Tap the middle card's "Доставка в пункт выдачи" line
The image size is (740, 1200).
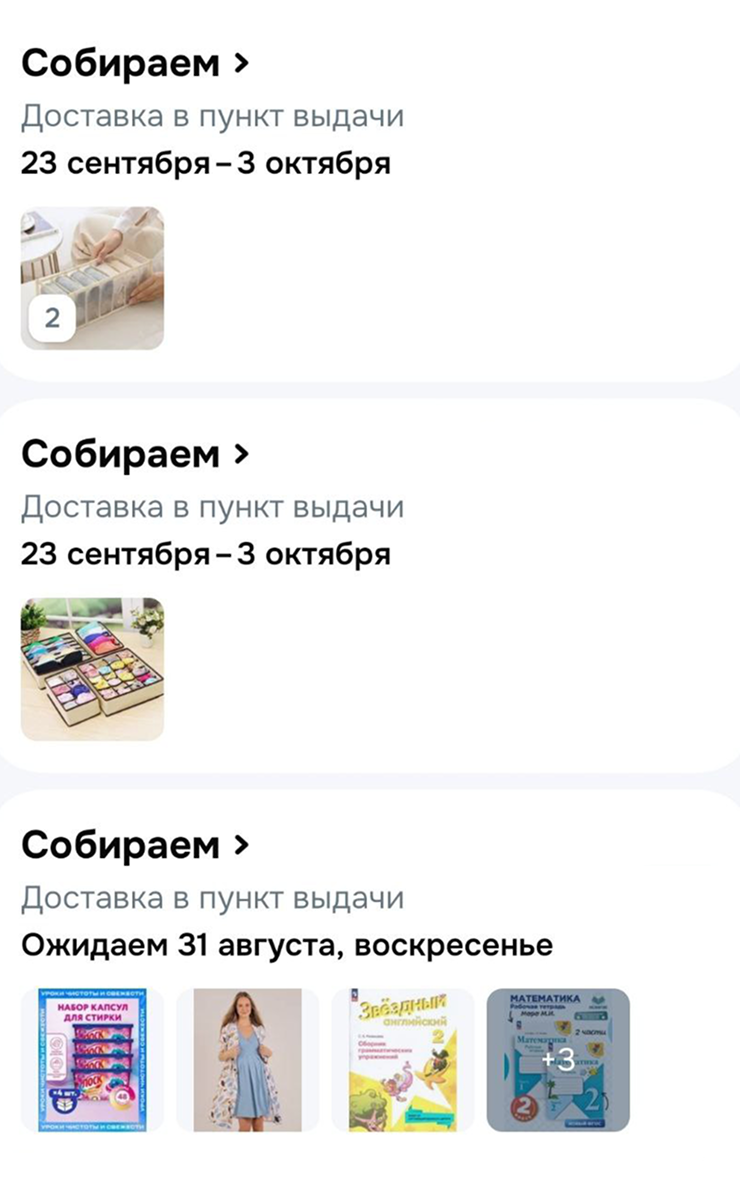pyautogui.click(x=215, y=505)
